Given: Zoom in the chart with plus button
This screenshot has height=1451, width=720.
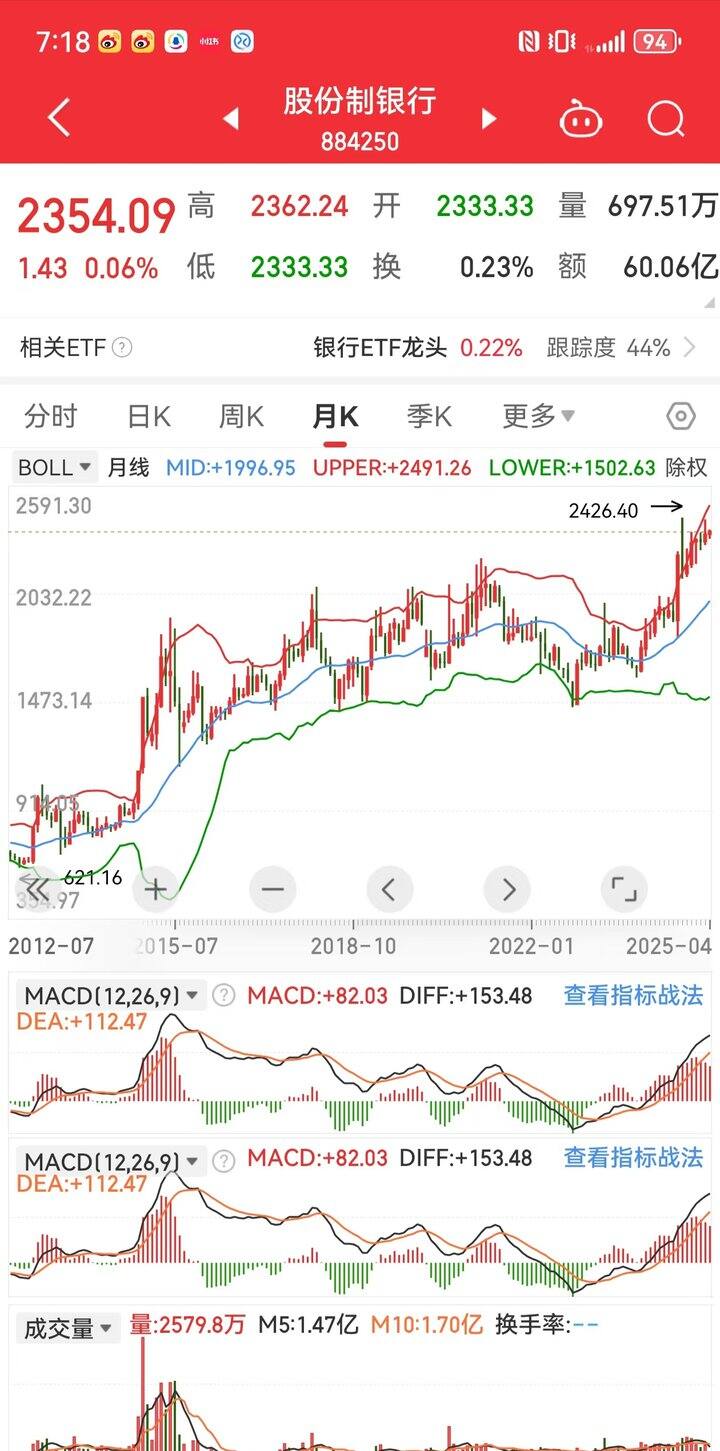Looking at the screenshot, I should click(155, 888).
